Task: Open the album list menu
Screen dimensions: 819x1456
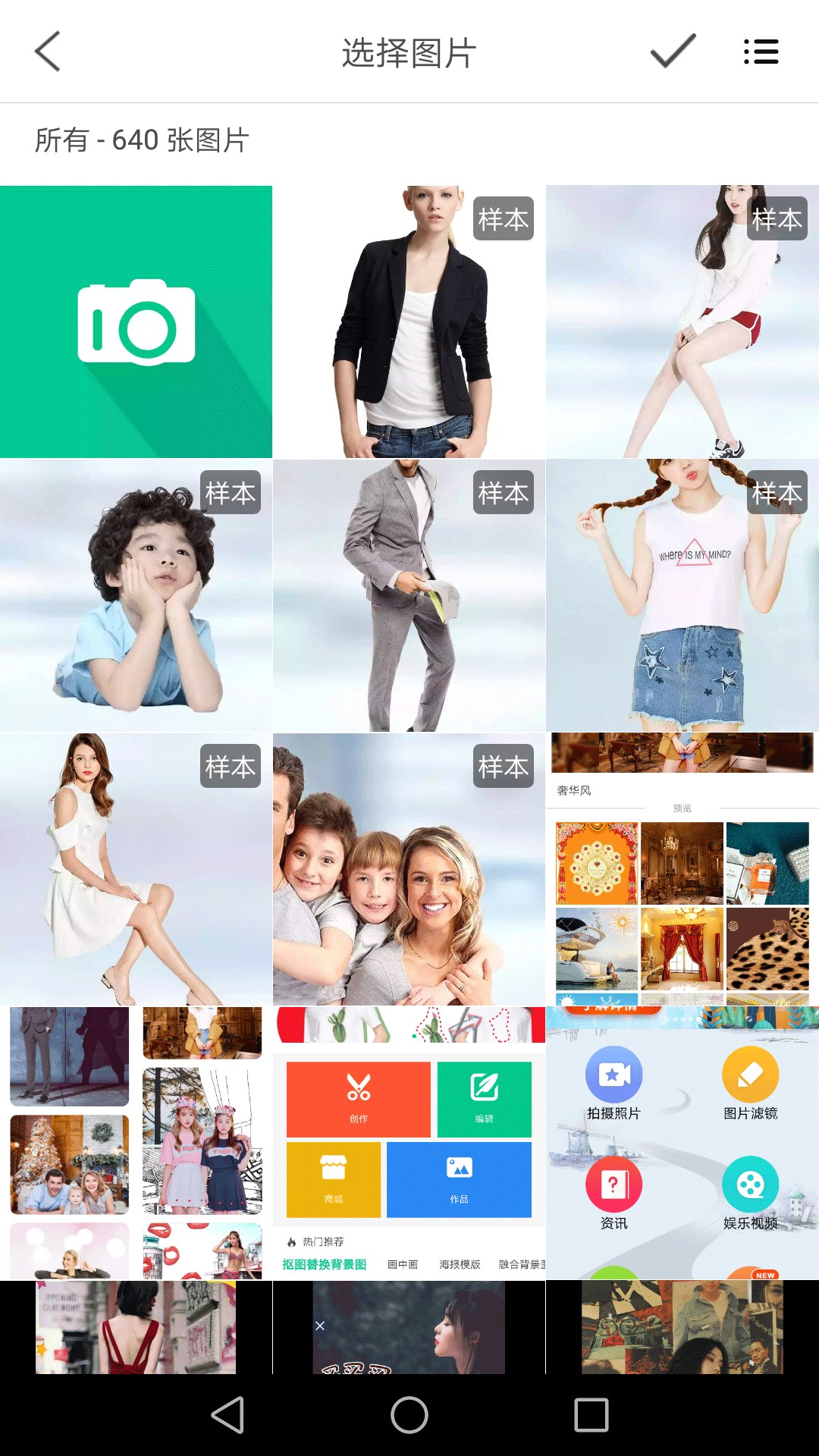Action: (761, 52)
